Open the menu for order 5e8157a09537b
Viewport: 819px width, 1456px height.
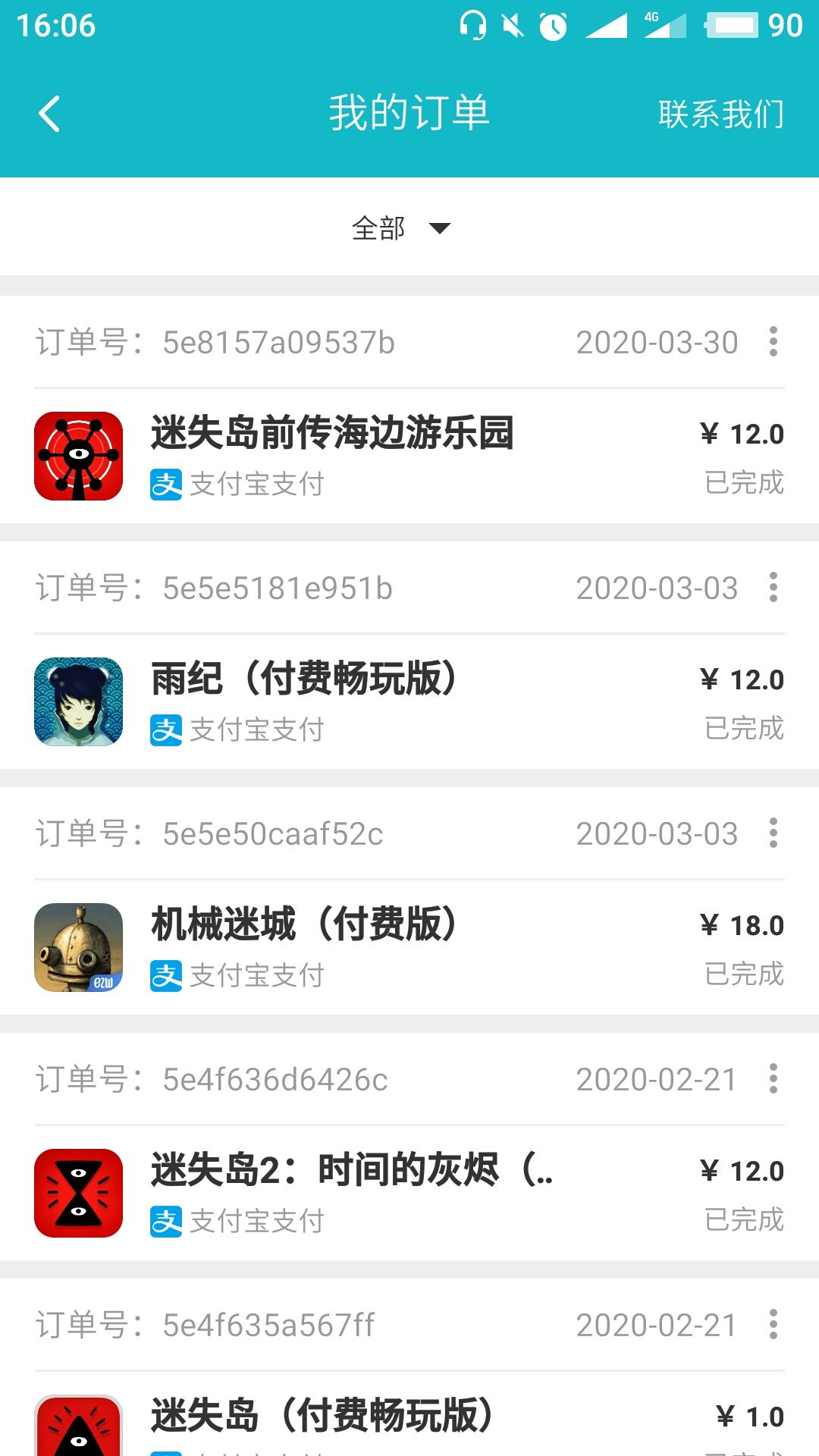coord(772,343)
